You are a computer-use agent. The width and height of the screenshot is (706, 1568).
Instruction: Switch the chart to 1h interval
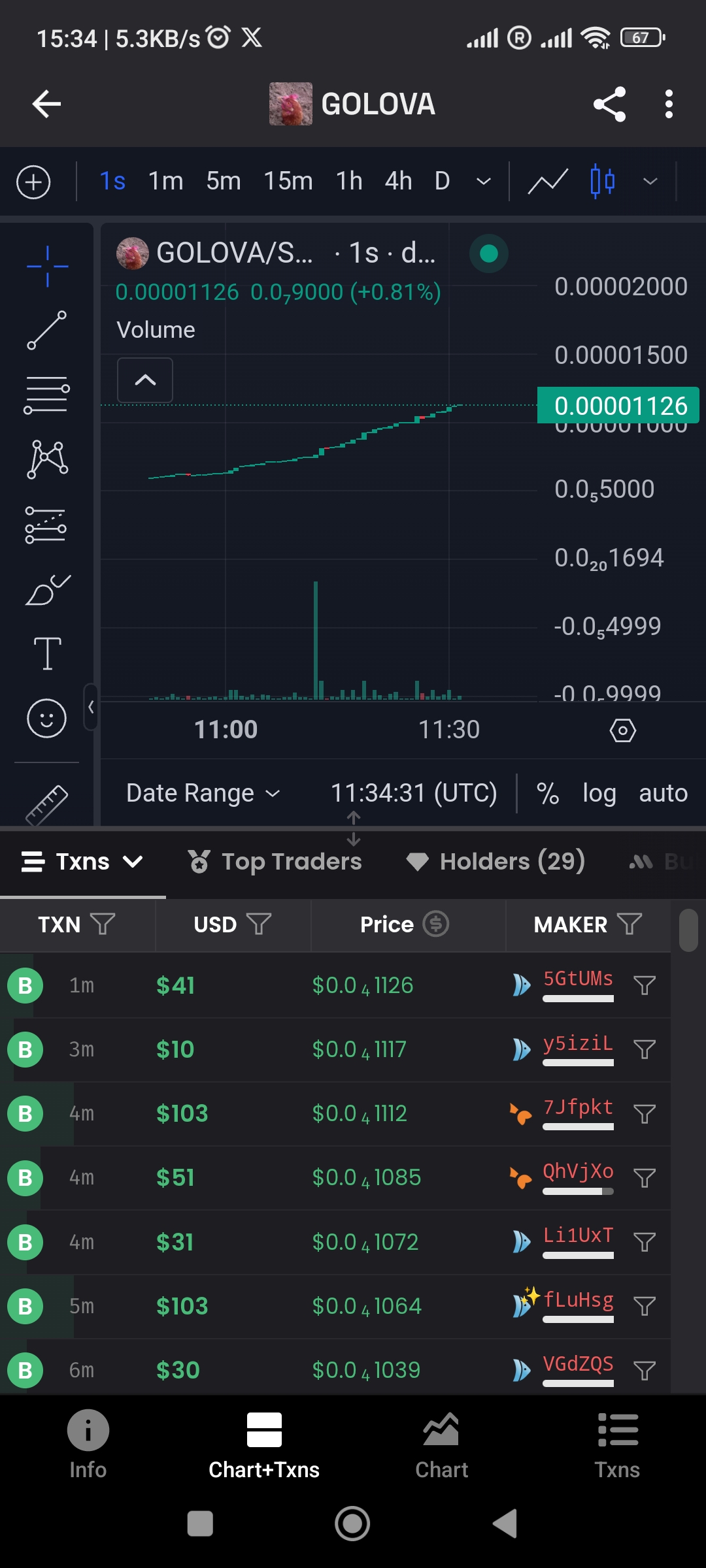click(349, 181)
